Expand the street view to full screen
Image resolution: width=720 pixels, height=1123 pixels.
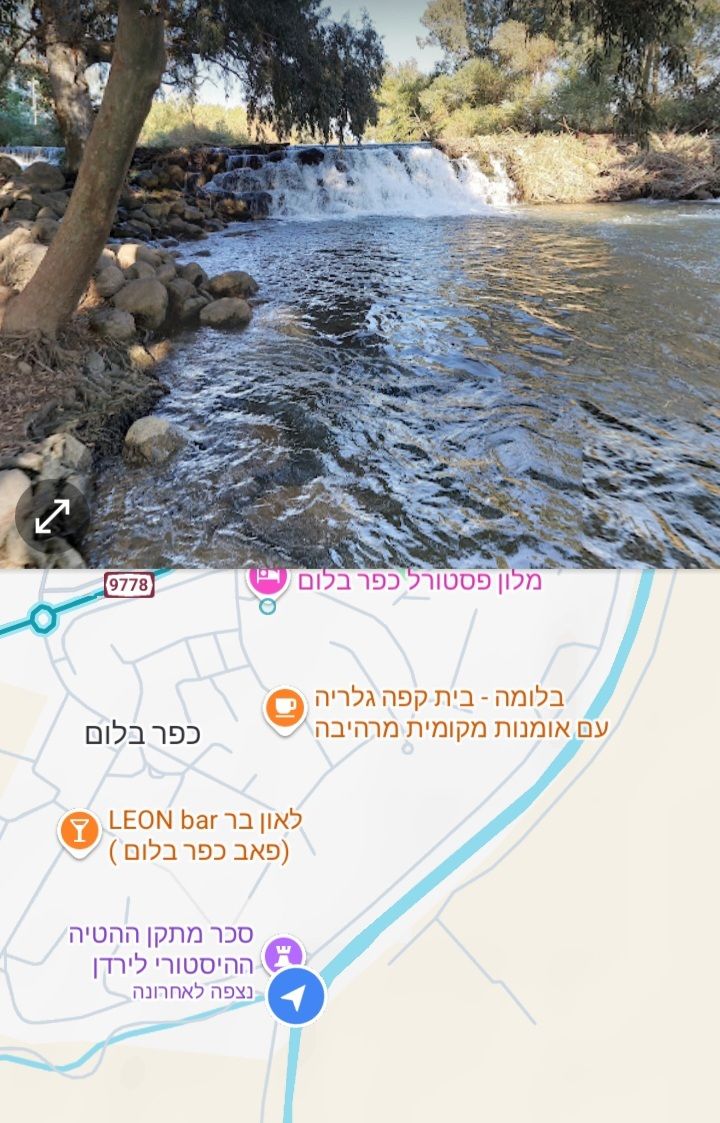52,517
